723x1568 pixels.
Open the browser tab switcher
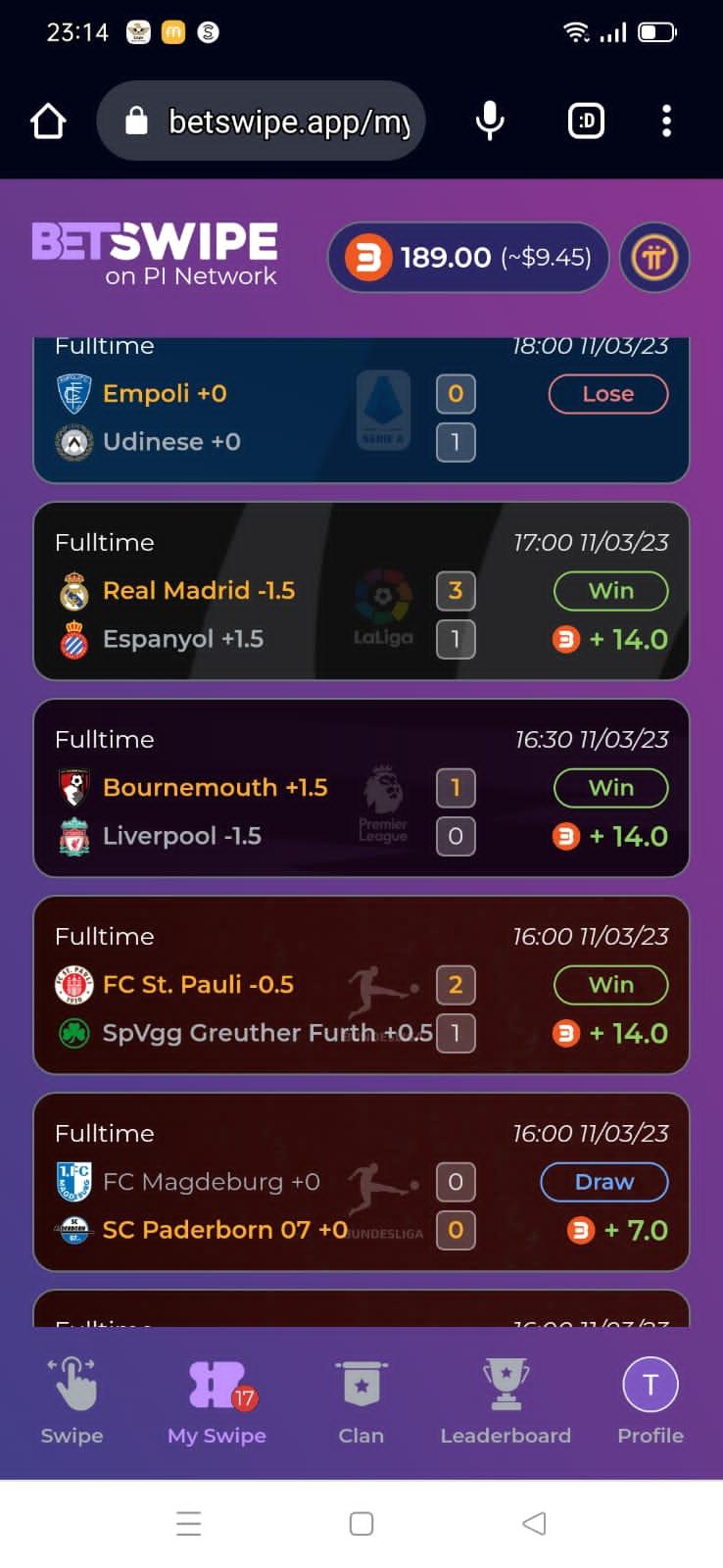pos(586,122)
